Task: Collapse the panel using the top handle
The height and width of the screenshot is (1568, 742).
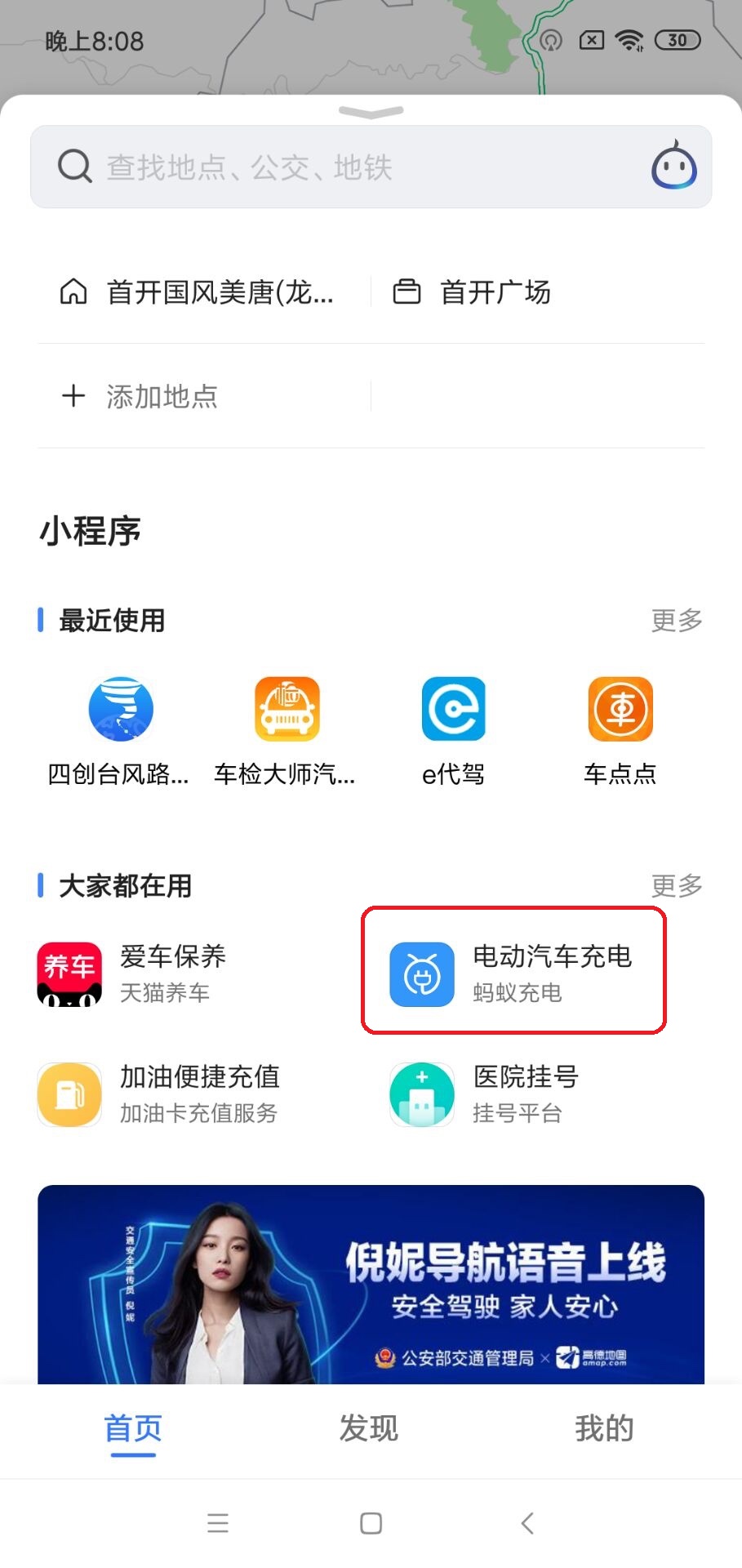Action: tap(371, 112)
